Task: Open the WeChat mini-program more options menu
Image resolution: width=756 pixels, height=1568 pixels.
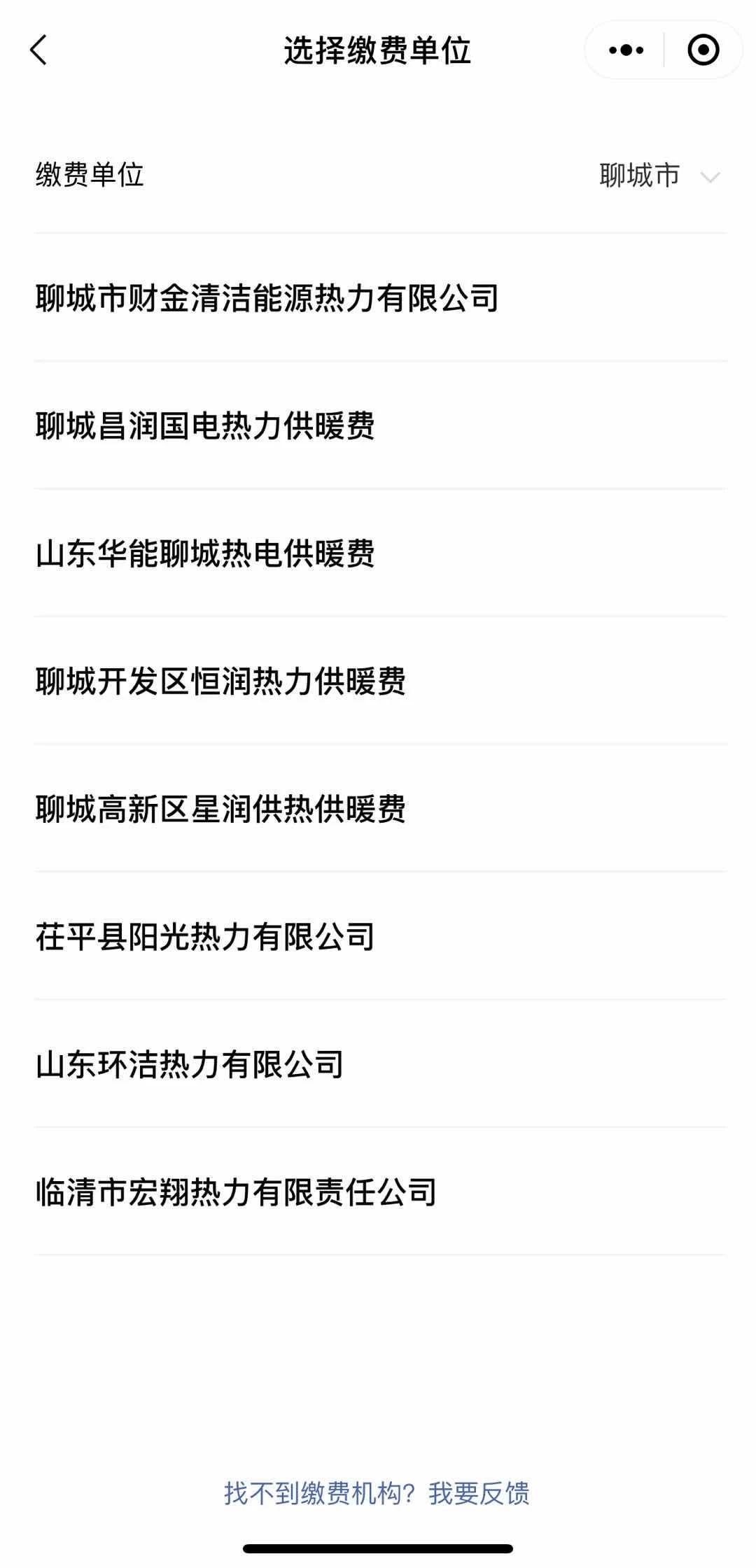Action: coord(622,50)
